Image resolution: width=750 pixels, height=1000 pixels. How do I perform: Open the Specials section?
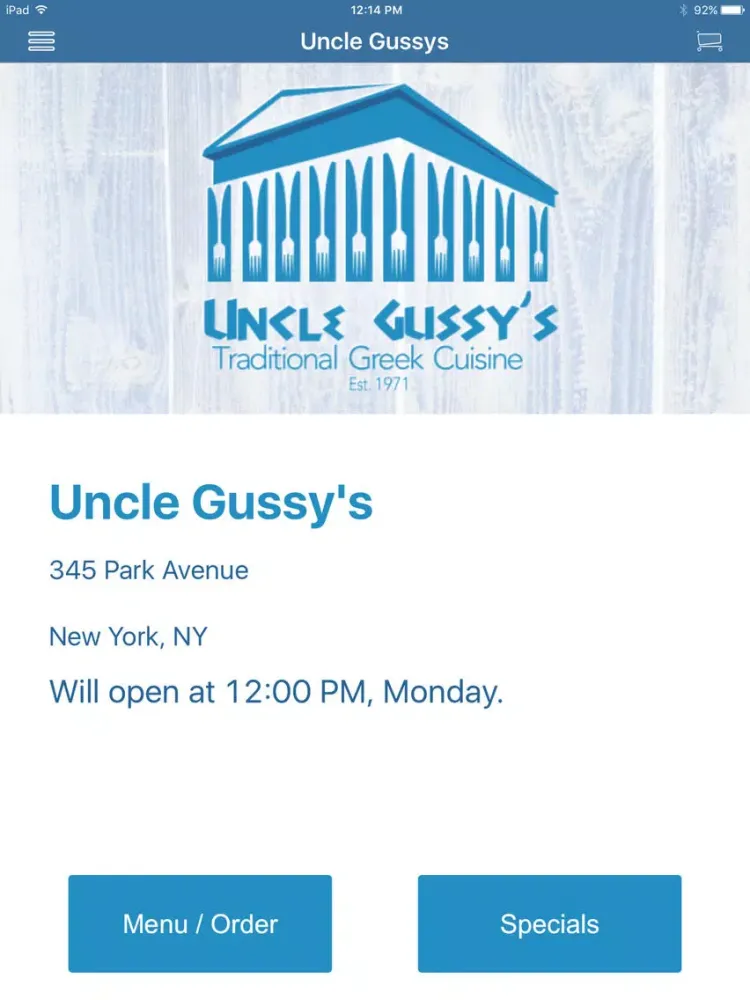click(549, 923)
